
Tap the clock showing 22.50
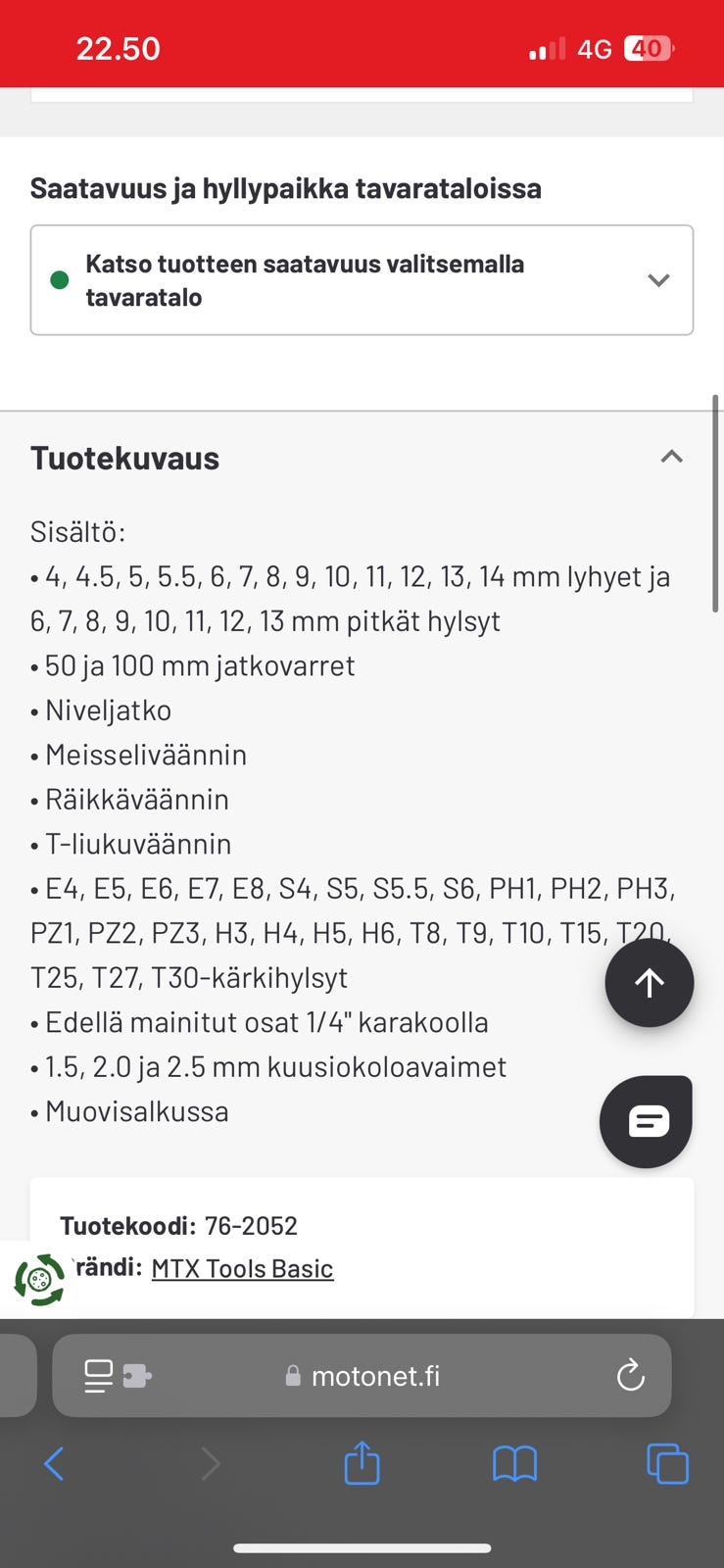tap(118, 47)
